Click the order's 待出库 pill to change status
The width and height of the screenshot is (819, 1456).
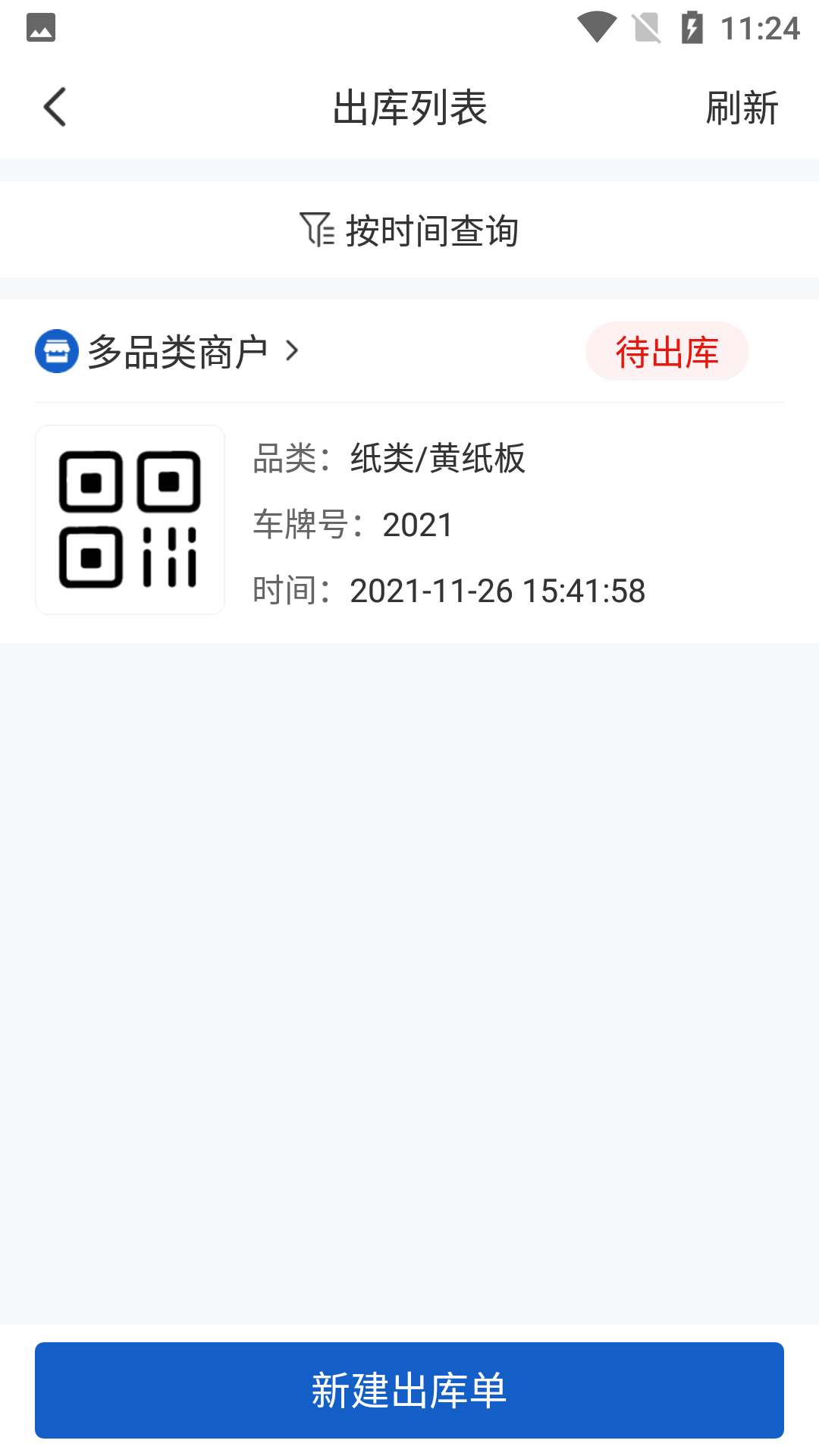pyautogui.click(x=668, y=351)
